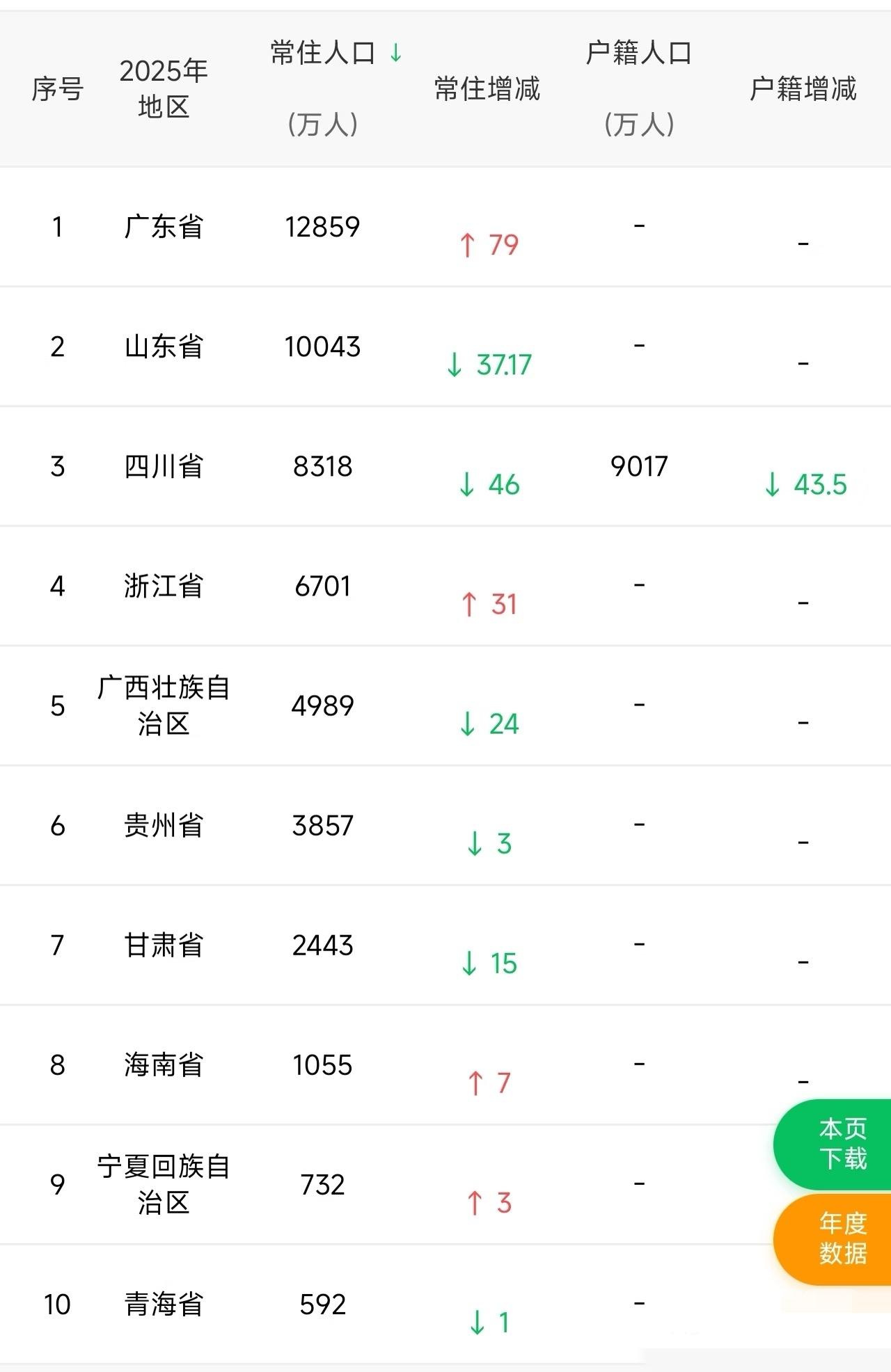This screenshot has height=1372, width=891.
Task: Click the green down arrow beside 青海省
Action: [x=476, y=1322]
